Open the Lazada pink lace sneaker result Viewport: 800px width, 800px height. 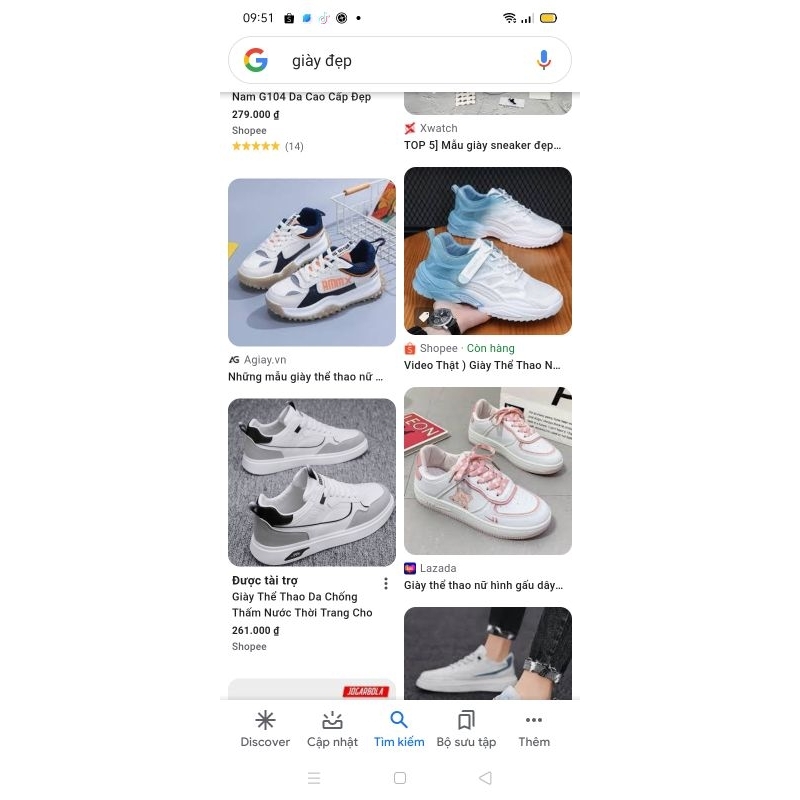(x=488, y=471)
